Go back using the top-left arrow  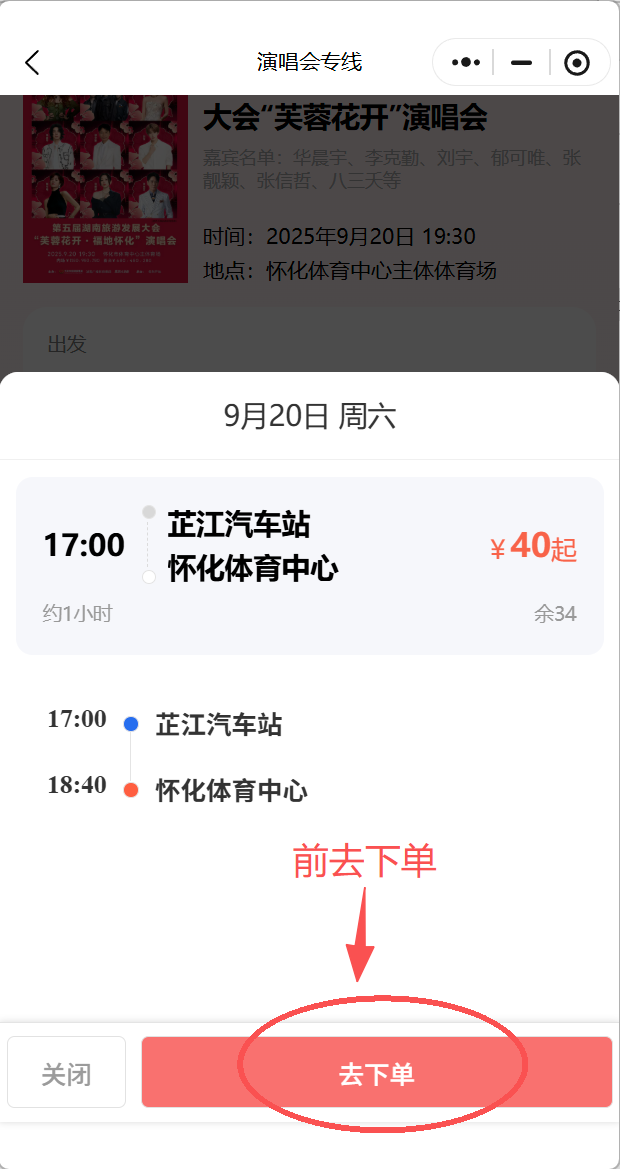(32, 63)
